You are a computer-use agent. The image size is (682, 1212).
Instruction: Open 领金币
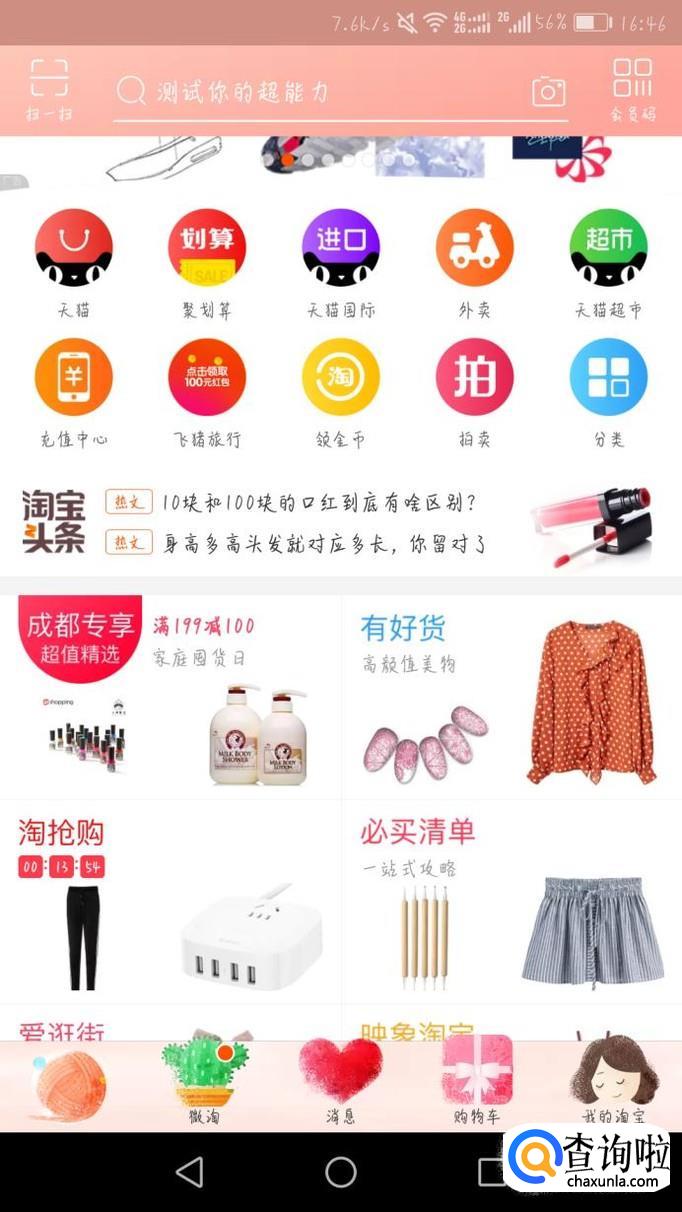341,393
